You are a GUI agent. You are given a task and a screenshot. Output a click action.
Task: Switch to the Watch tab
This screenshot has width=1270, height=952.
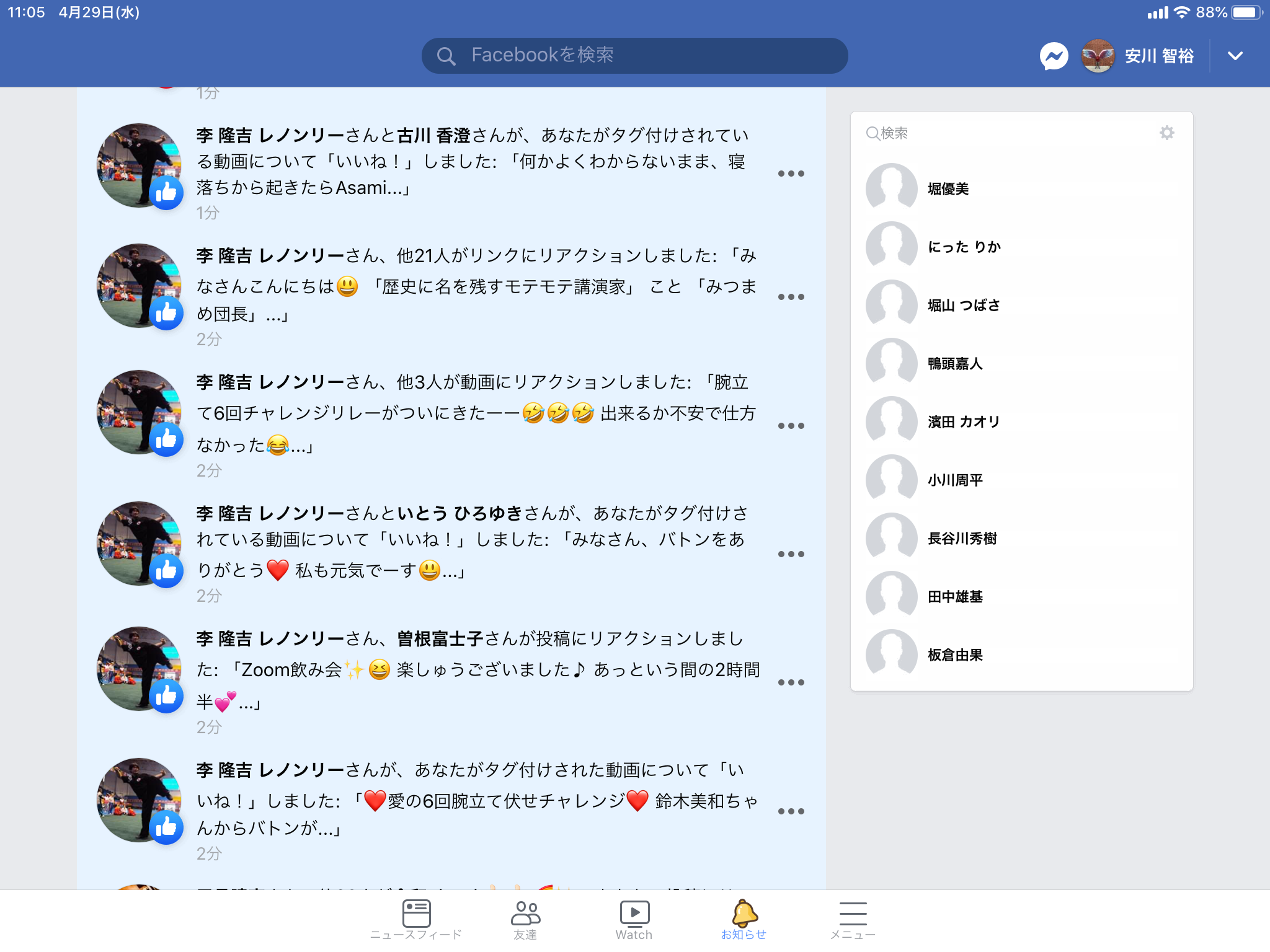click(634, 920)
